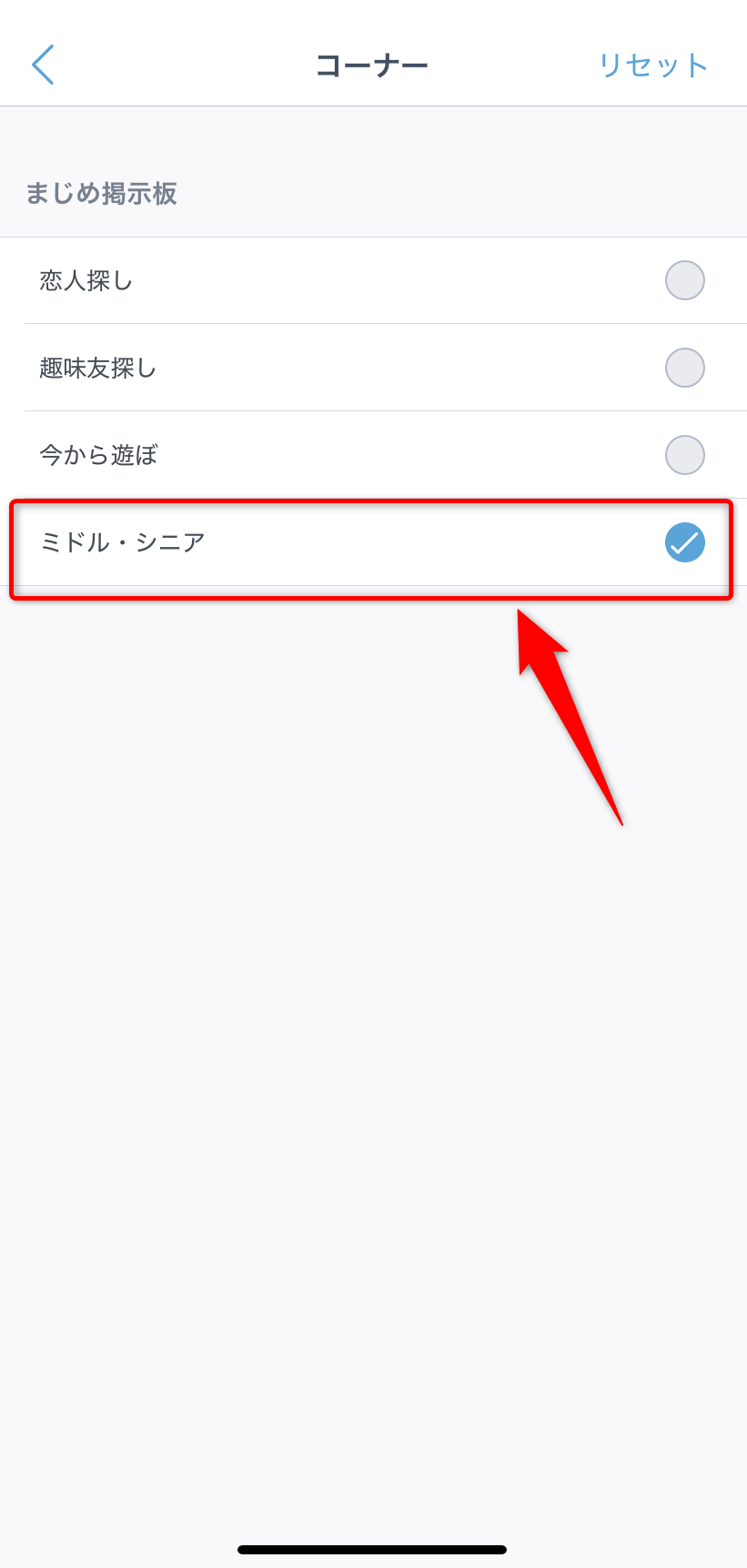
Task: Select the 今から遊ぼ option
Action: click(x=373, y=455)
